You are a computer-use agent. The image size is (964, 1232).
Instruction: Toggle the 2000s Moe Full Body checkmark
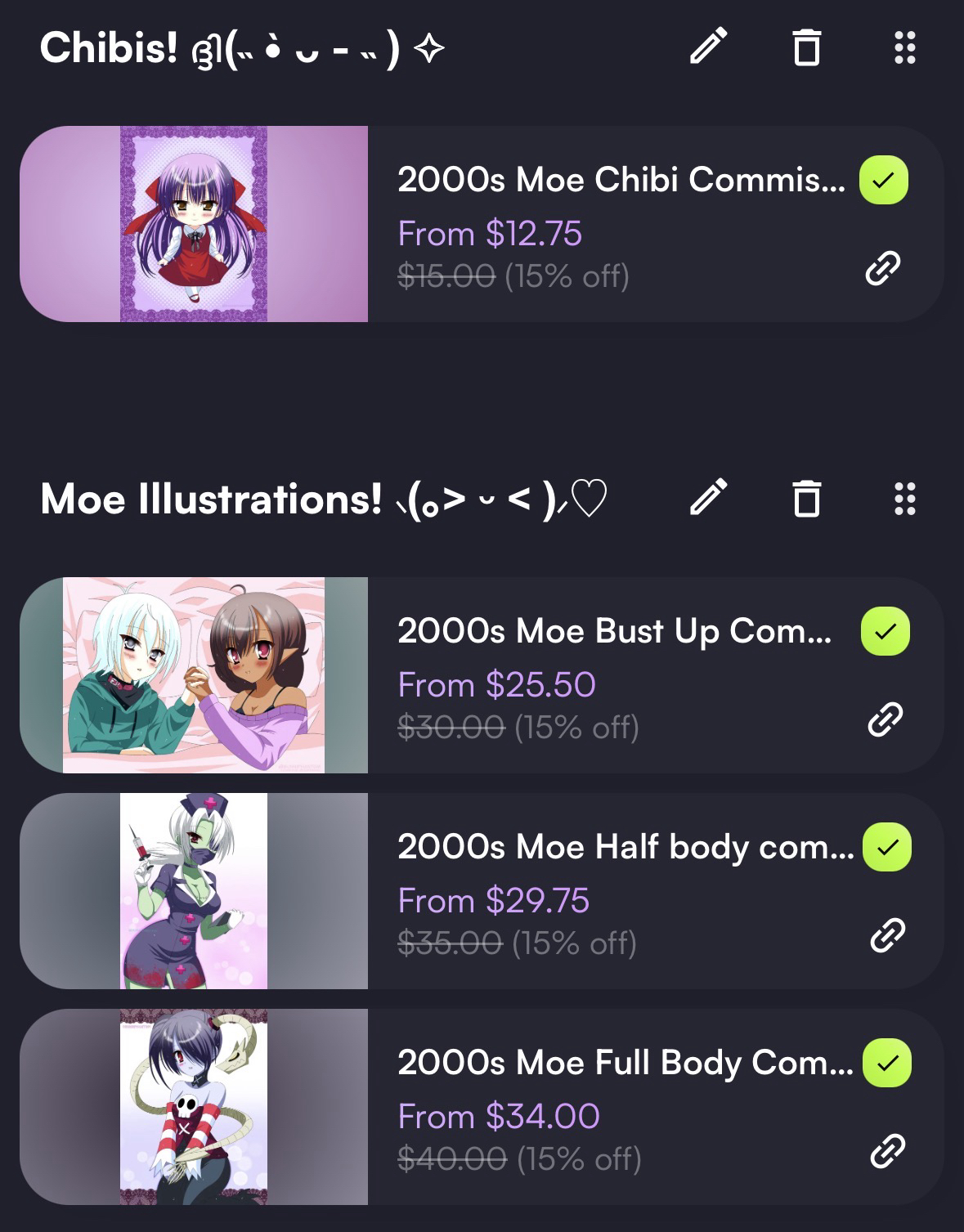tap(887, 1063)
